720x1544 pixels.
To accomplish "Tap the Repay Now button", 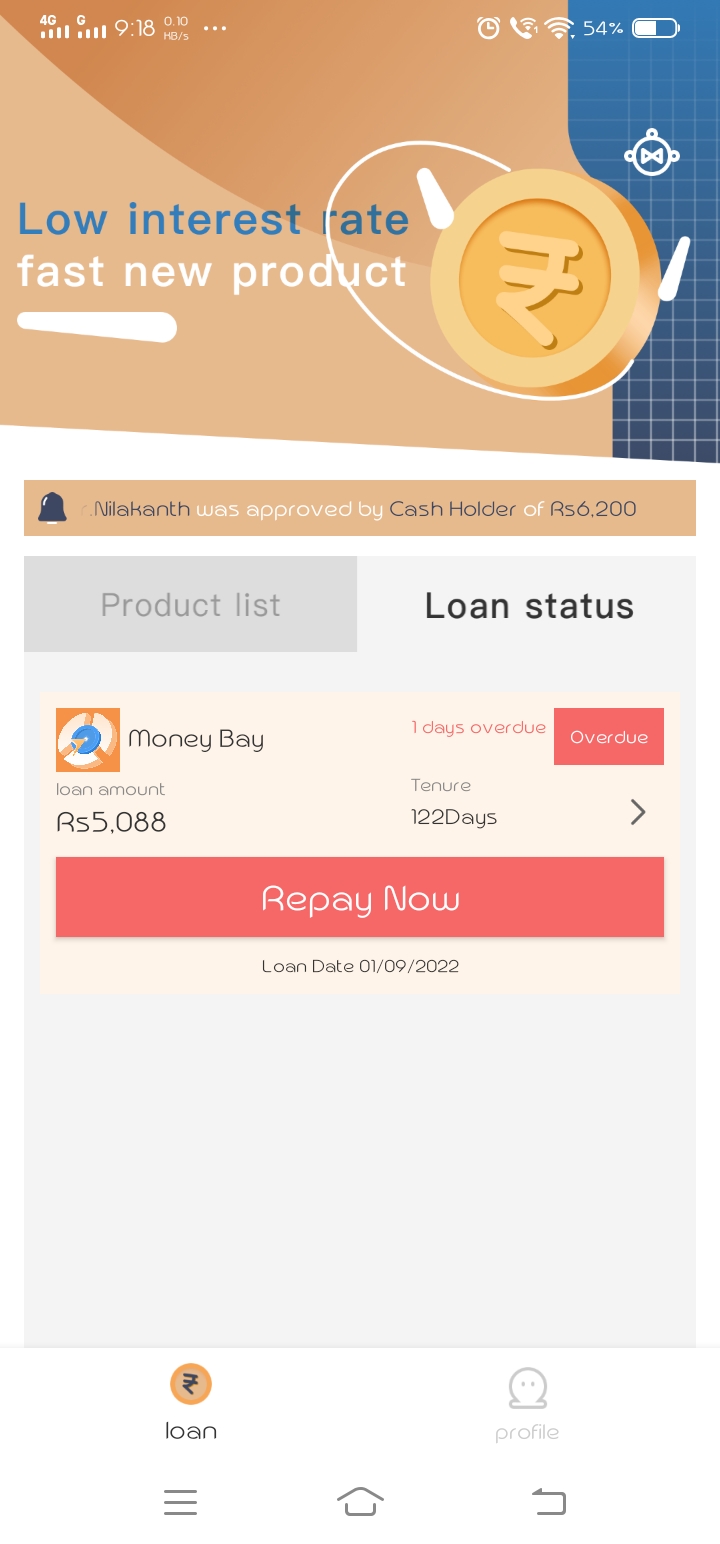I will [360, 897].
